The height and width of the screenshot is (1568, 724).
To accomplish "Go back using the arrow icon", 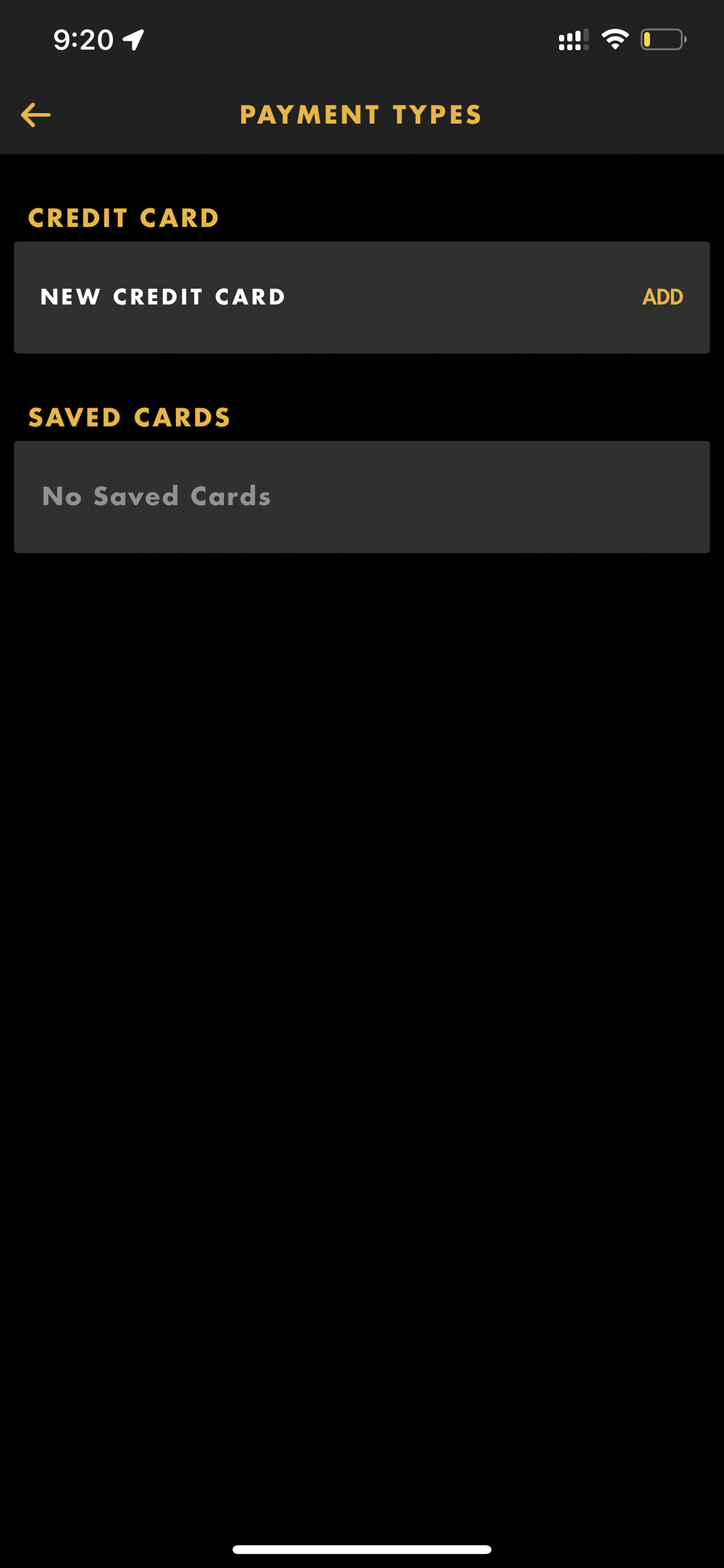I will [x=36, y=115].
